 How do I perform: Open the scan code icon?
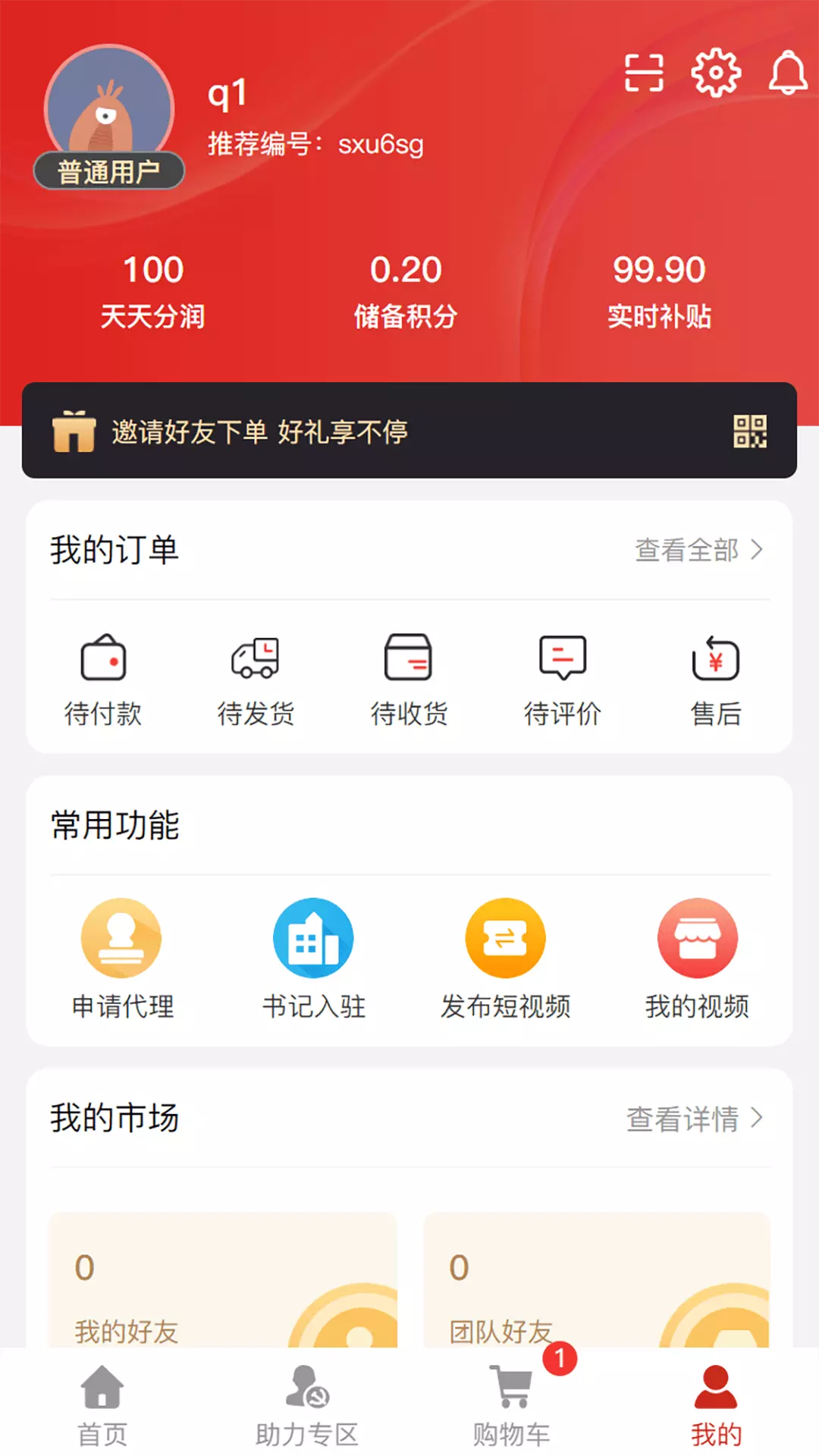644,73
